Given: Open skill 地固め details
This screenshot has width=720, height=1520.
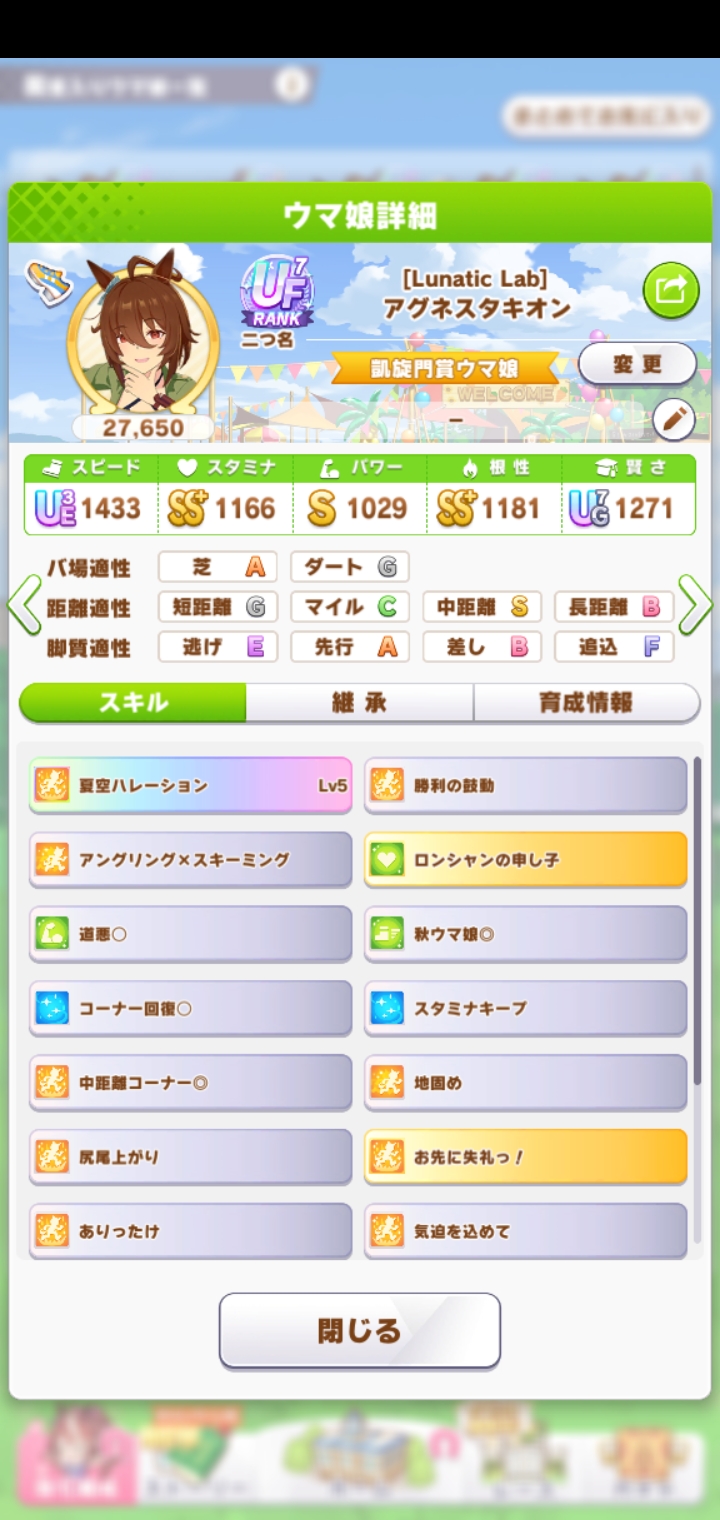Looking at the screenshot, I should pyautogui.click(x=526, y=1082).
